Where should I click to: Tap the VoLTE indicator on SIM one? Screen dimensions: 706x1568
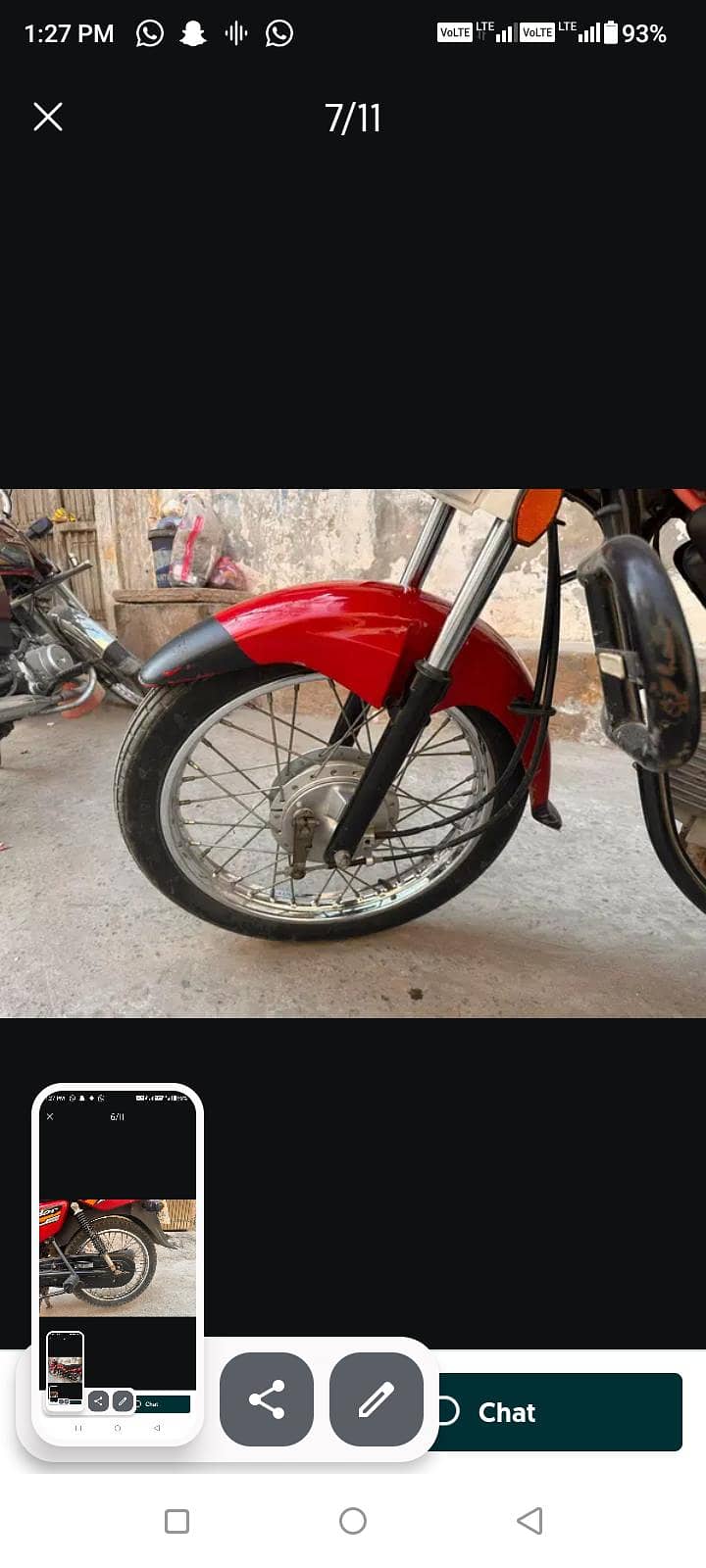coord(454,30)
